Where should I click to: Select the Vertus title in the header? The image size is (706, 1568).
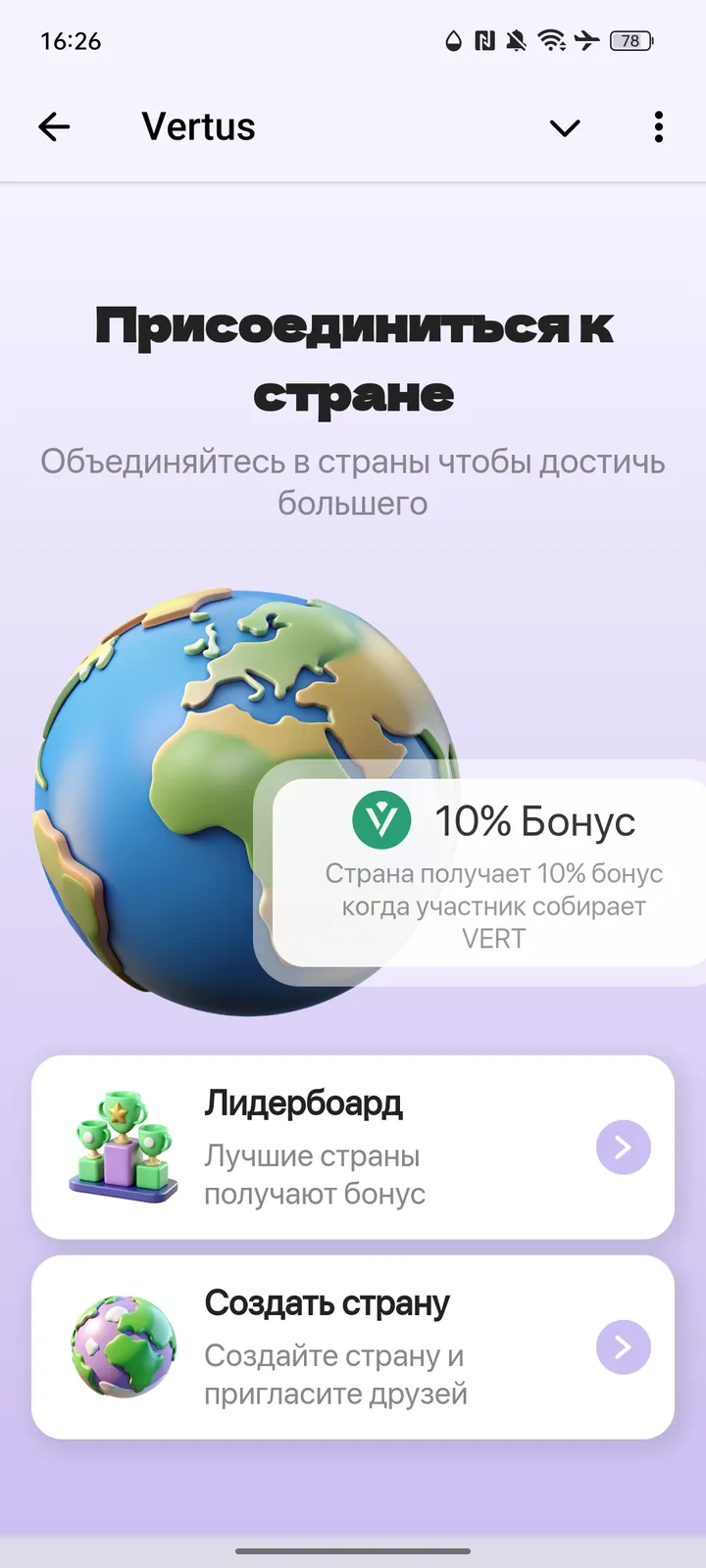coord(198,125)
